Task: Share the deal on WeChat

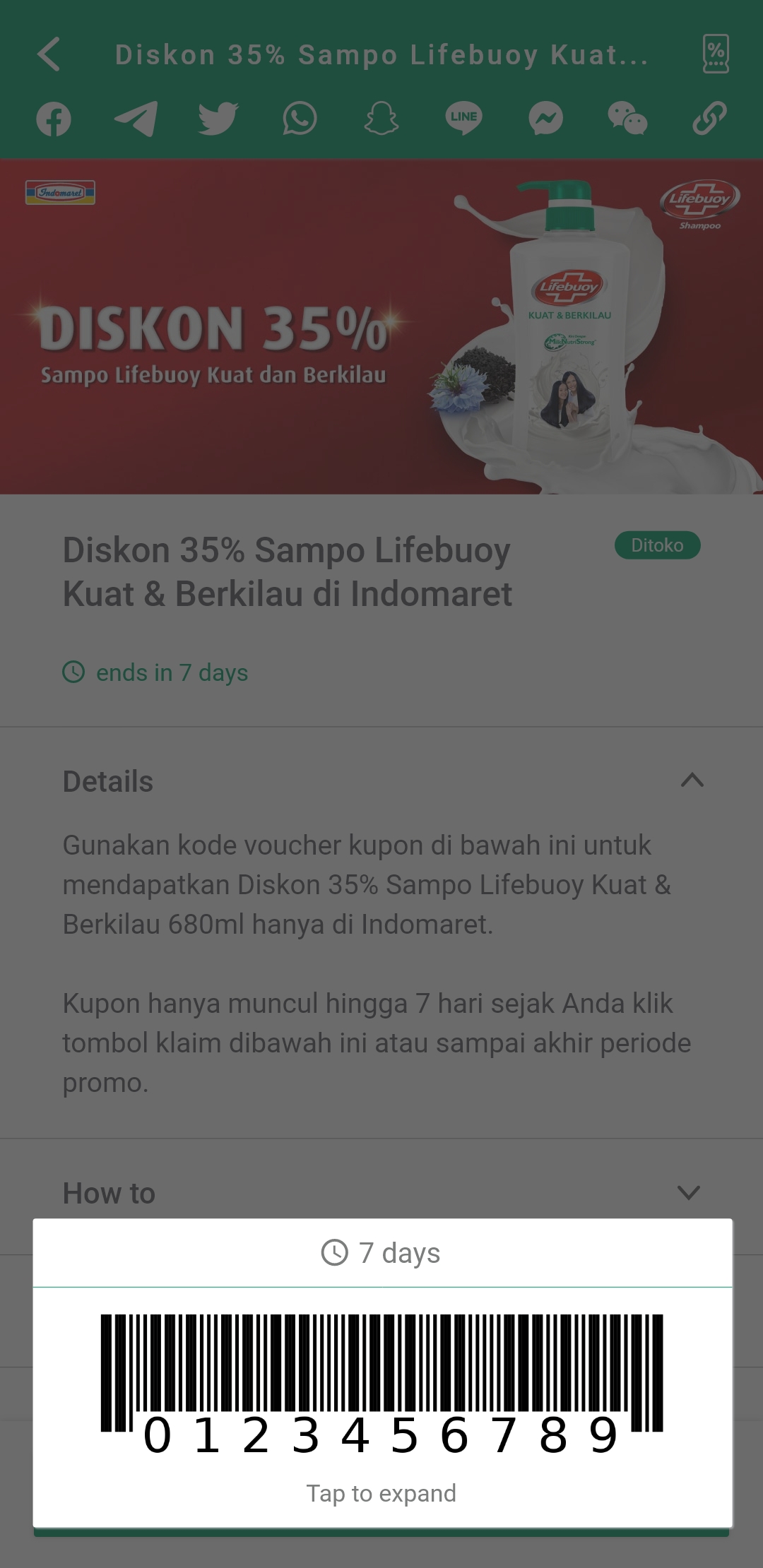Action: [x=627, y=119]
